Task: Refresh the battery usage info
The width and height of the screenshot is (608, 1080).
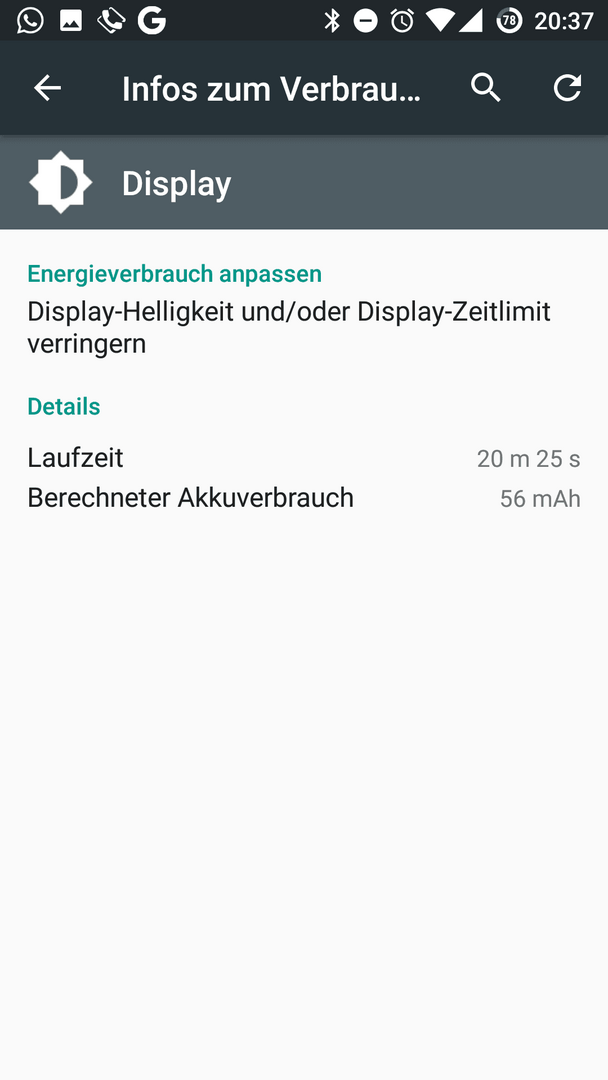Action: (x=567, y=88)
